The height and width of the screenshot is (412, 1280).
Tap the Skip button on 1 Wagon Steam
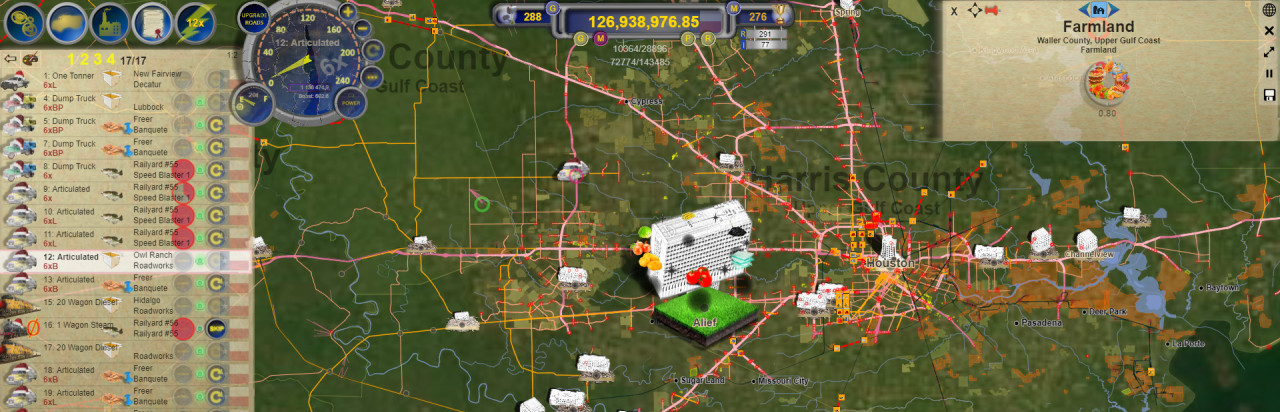pos(215,328)
